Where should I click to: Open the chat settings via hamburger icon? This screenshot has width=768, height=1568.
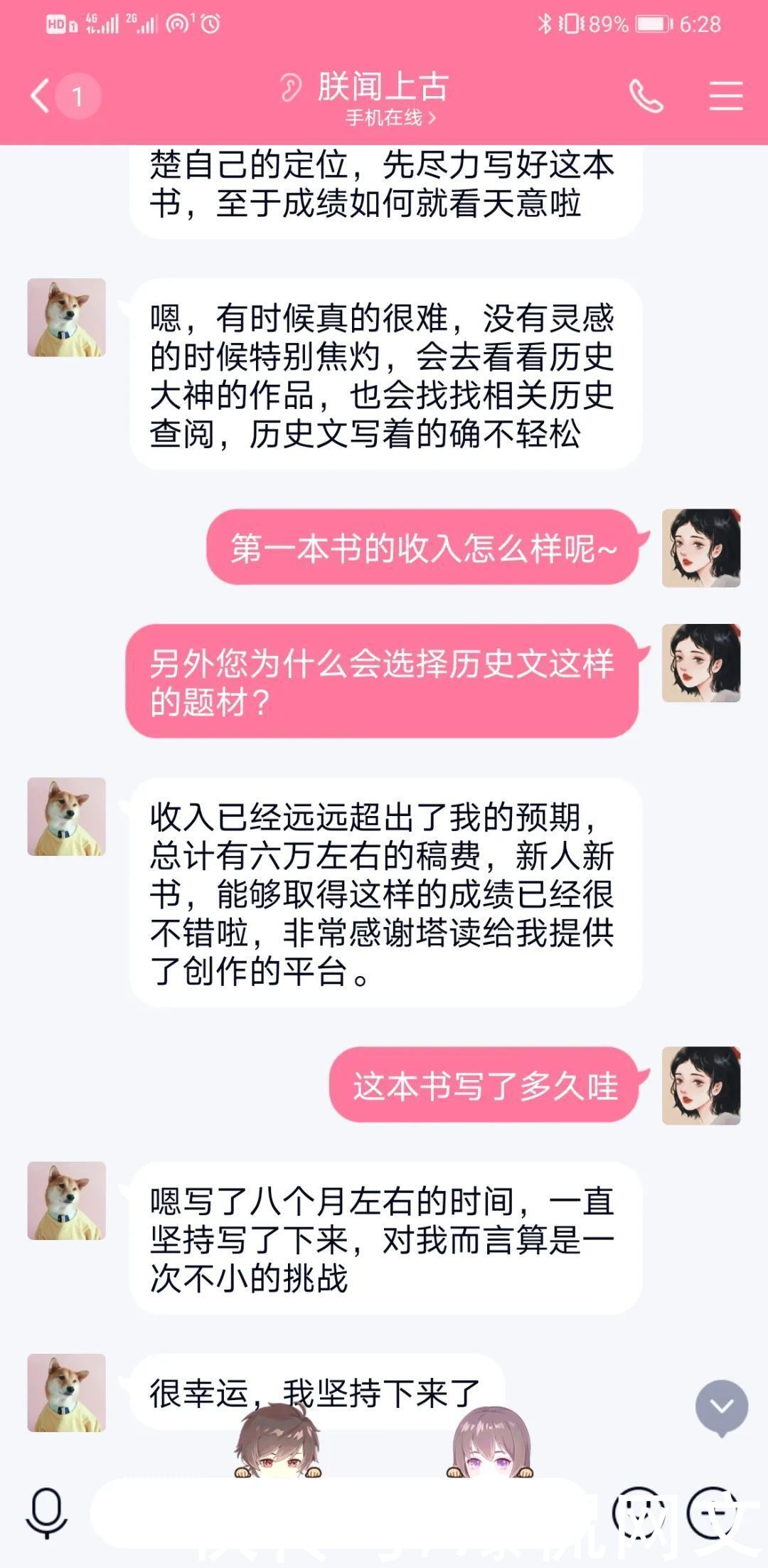tap(725, 95)
